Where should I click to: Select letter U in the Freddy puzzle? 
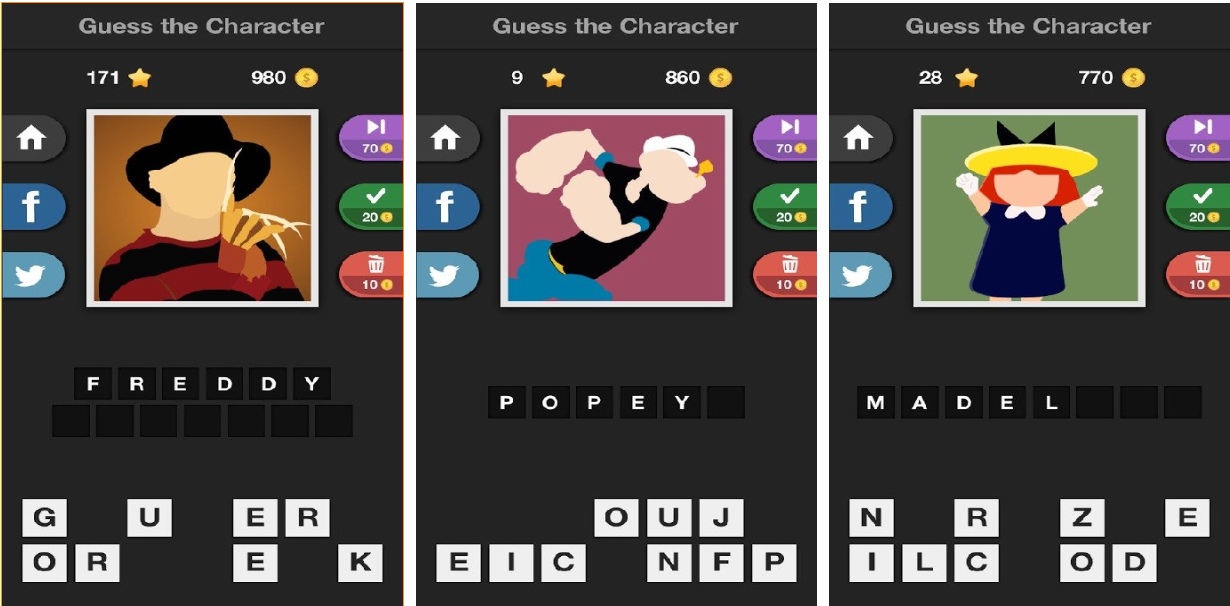point(149,518)
